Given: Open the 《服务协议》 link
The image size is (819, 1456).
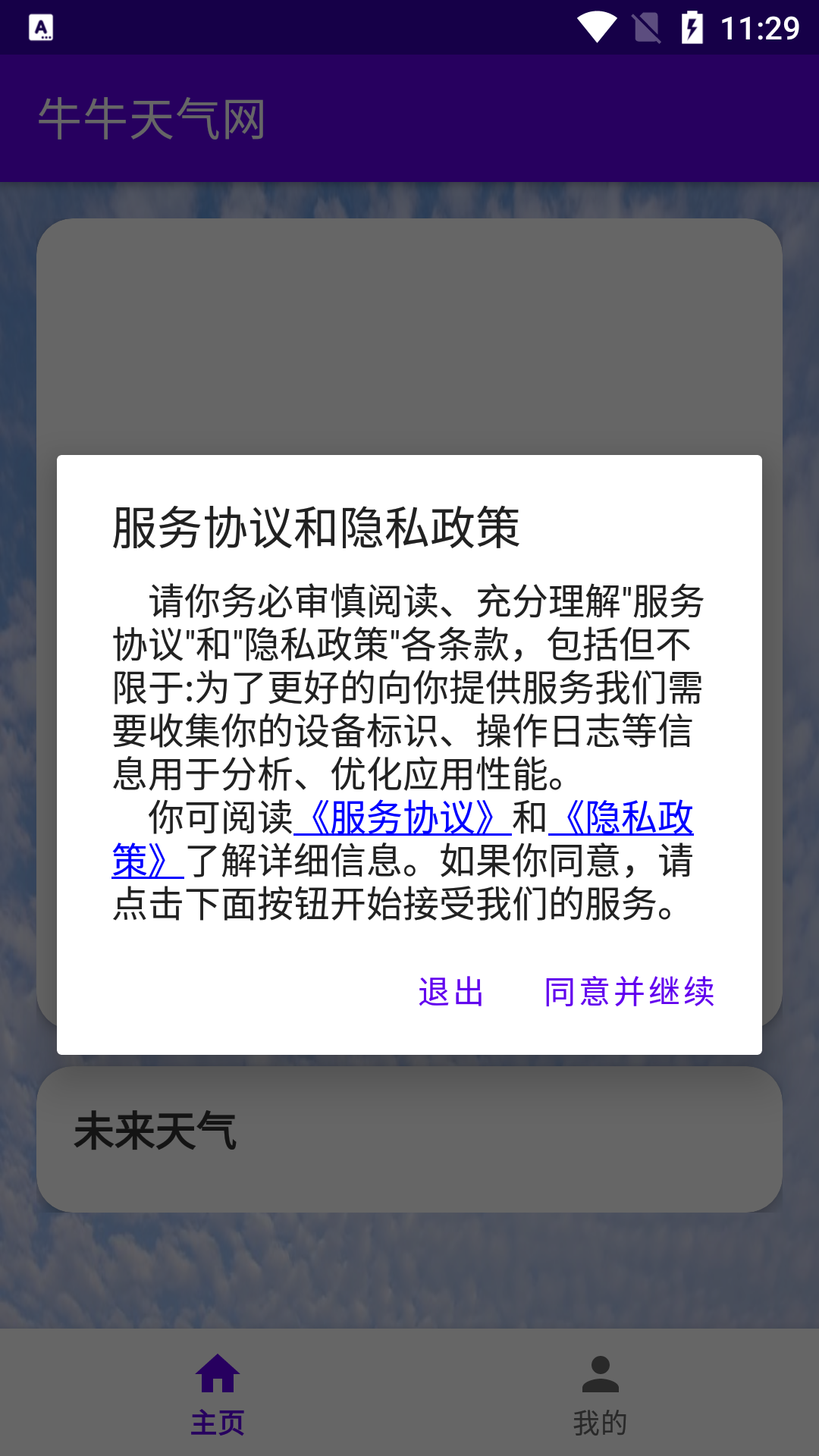Looking at the screenshot, I should (x=402, y=818).
